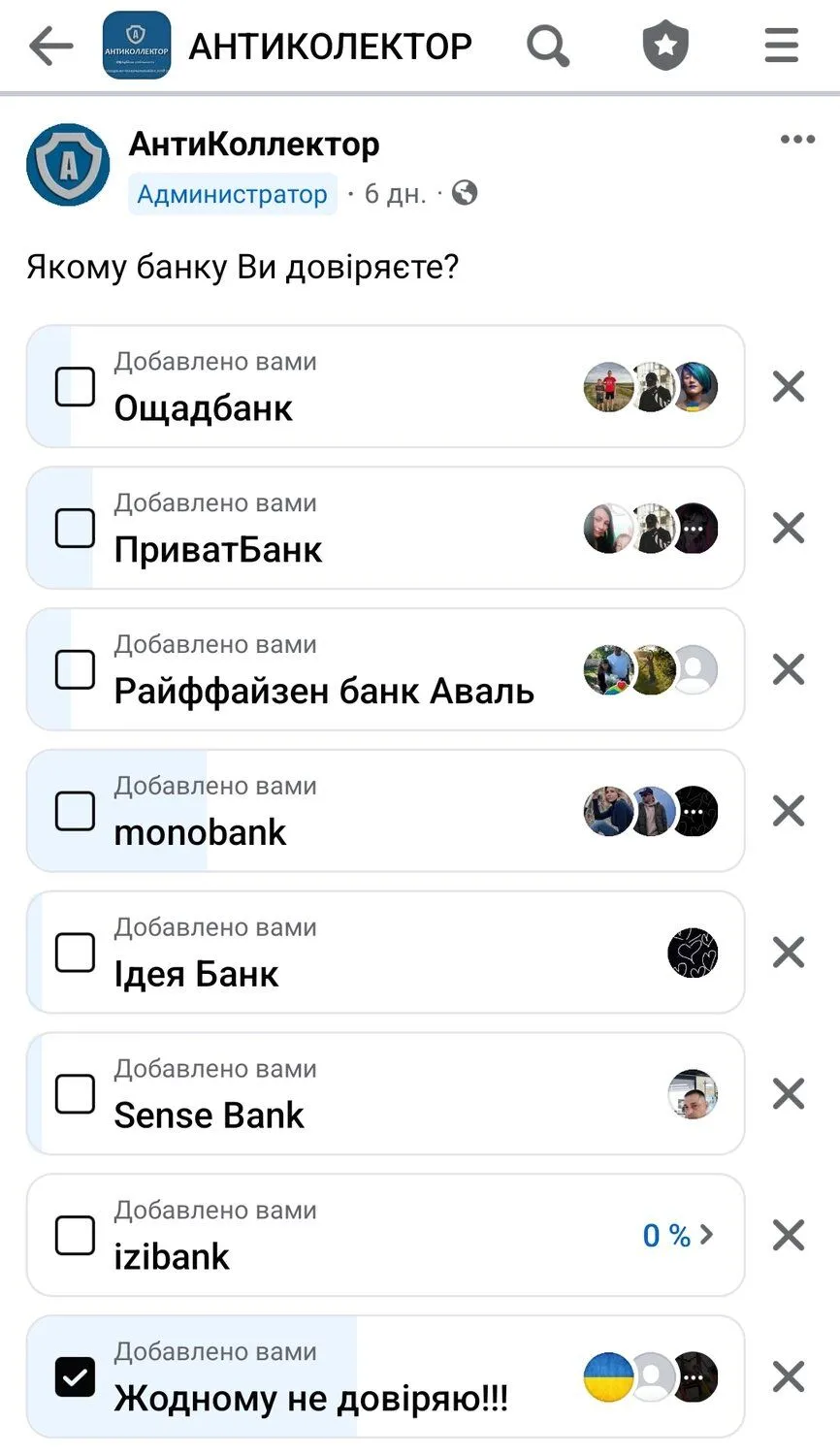Remove the Ощадбанк poll option
This screenshot has width=840, height=1455.
click(x=789, y=387)
